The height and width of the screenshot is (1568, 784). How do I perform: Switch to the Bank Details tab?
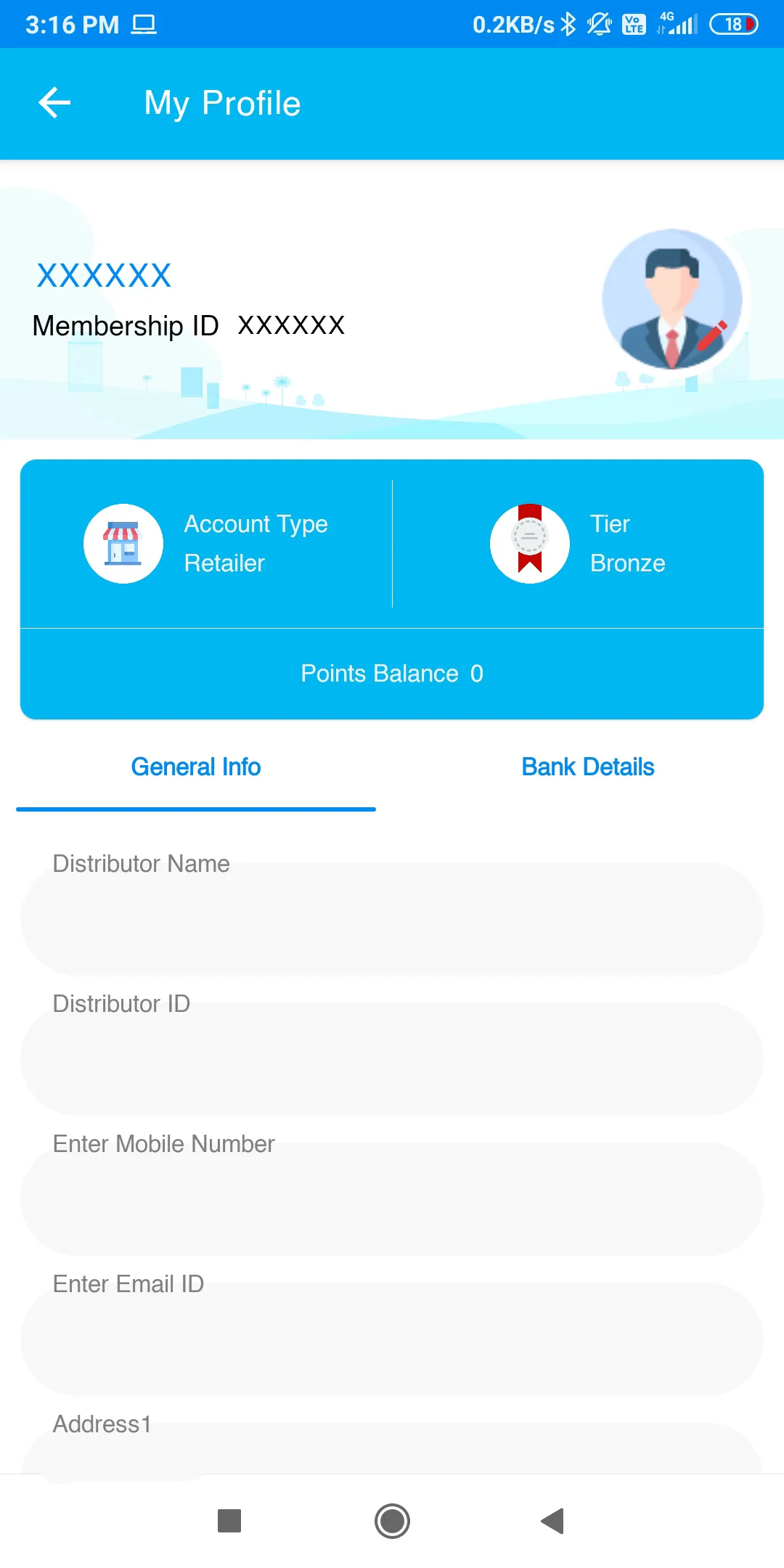[587, 767]
